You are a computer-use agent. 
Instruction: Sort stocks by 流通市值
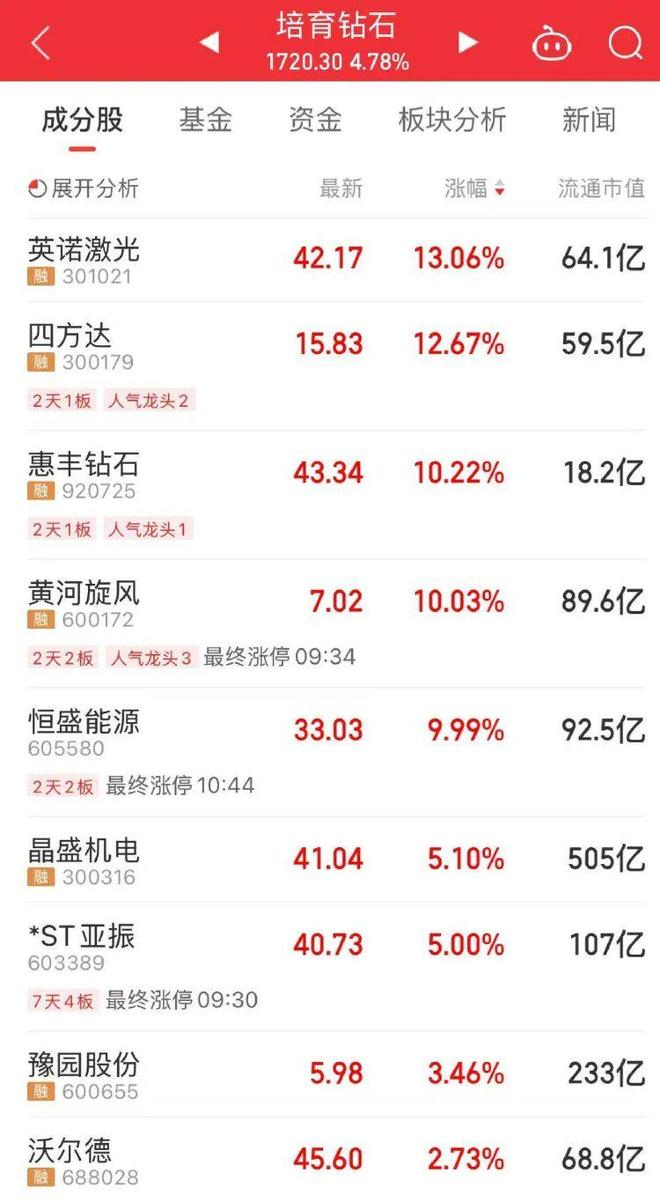(601, 188)
